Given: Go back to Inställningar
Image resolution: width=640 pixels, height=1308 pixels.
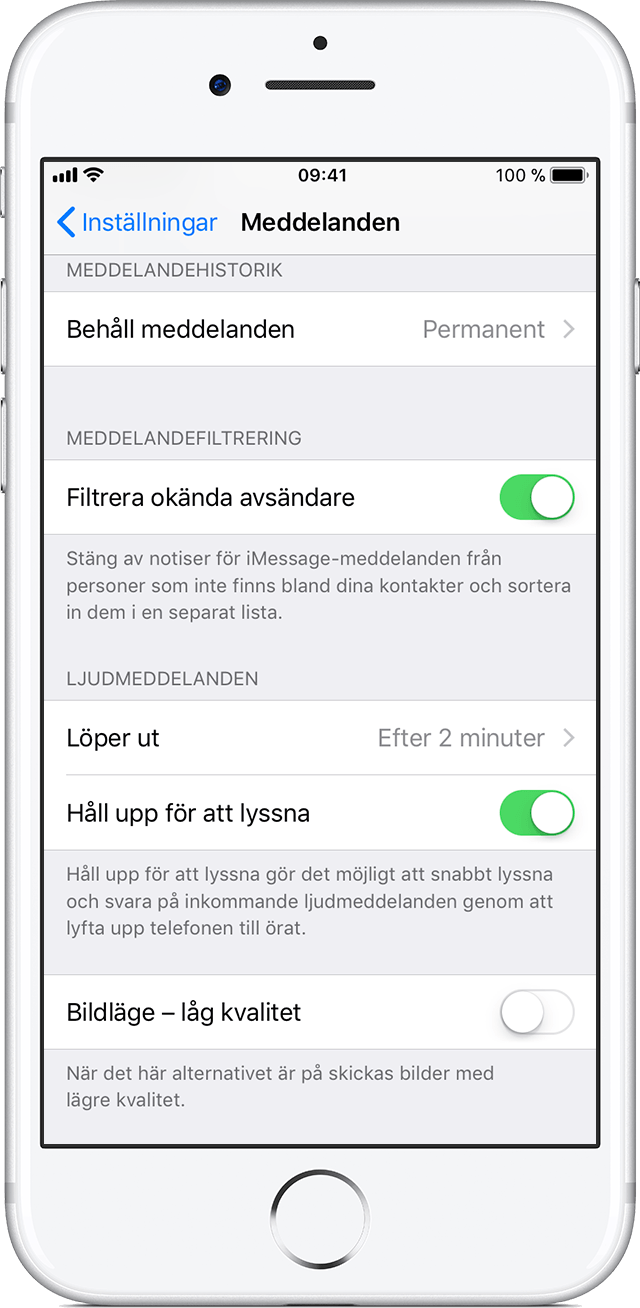Looking at the screenshot, I should (137, 222).
